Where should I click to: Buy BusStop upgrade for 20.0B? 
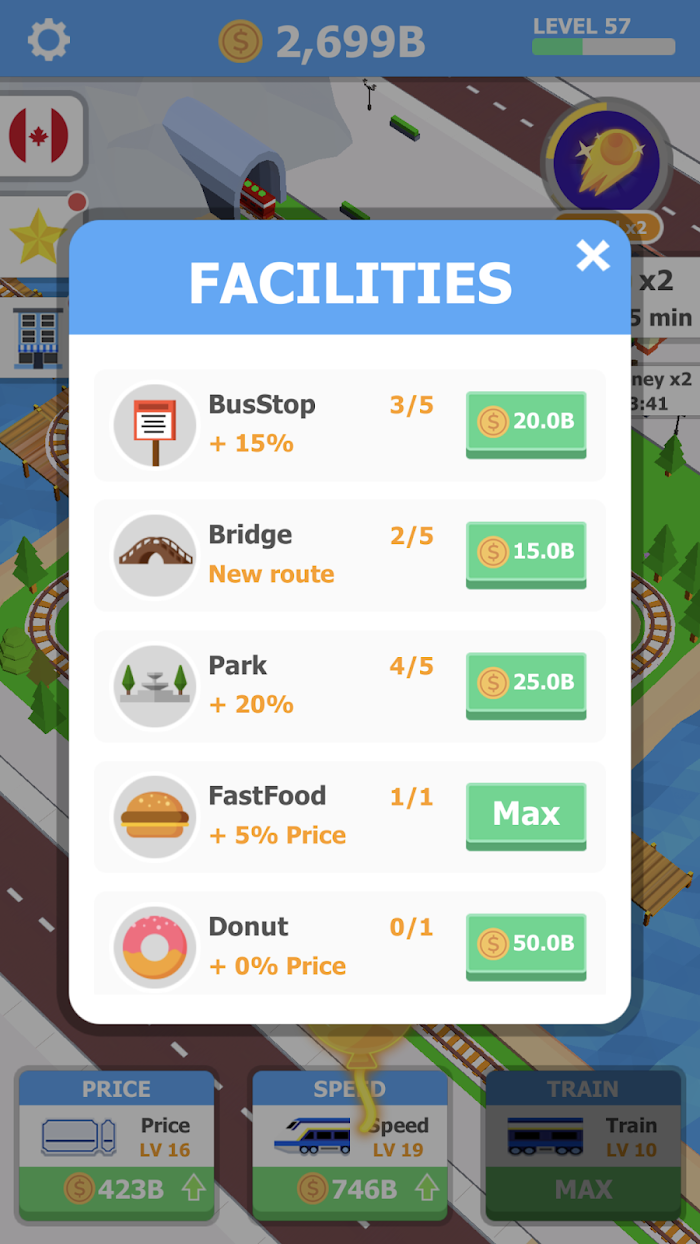[x=526, y=424]
